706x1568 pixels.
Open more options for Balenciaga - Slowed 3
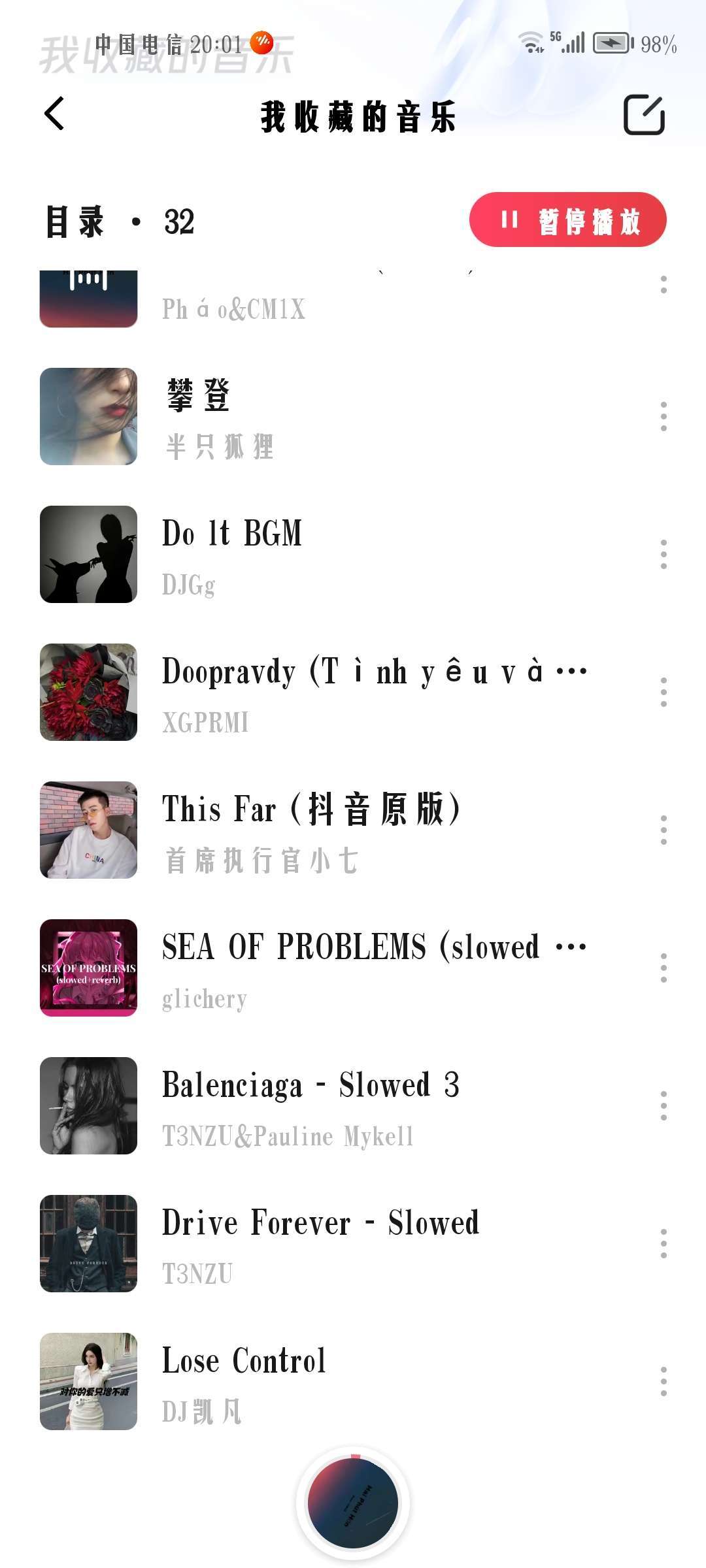(664, 1106)
